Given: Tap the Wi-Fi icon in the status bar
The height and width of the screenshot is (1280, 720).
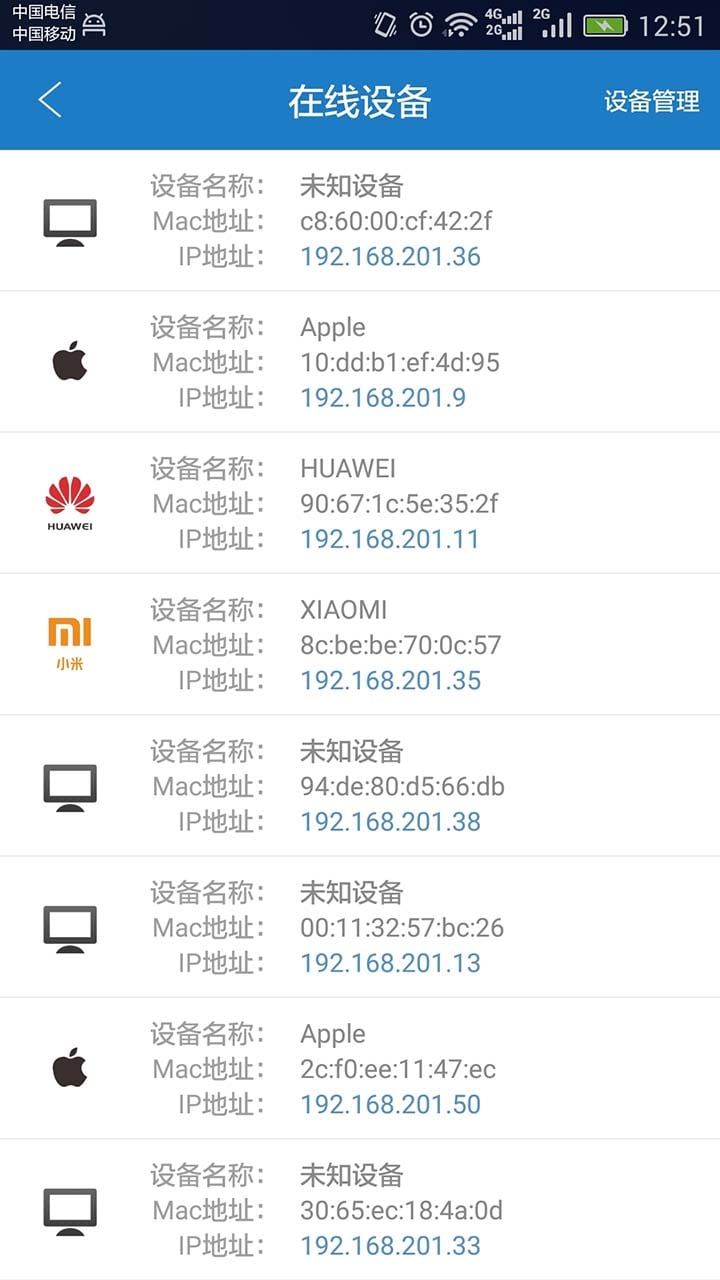Looking at the screenshot, I should pos(461,23).
